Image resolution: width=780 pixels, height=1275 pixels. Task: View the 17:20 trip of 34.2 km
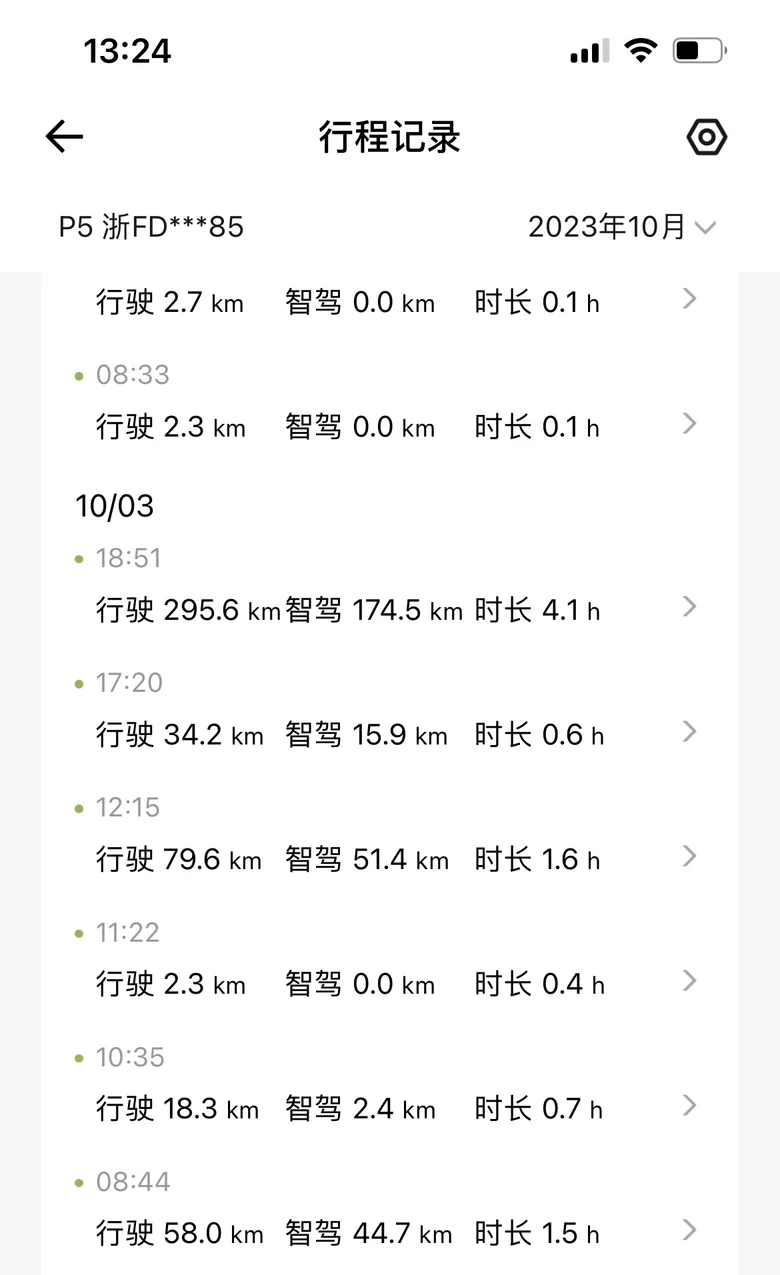[x=390, y=714]
